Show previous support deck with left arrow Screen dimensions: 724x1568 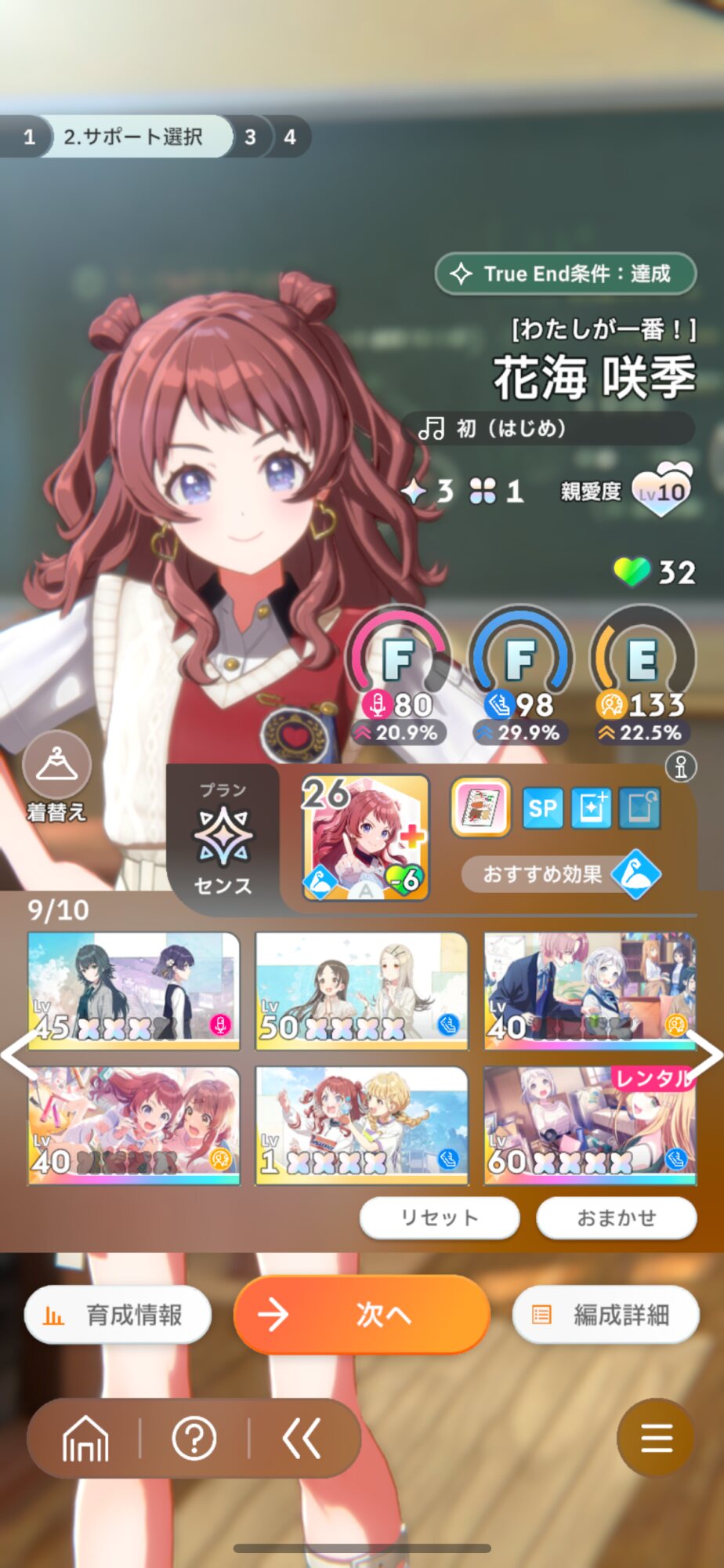[x=17, y=1057]
